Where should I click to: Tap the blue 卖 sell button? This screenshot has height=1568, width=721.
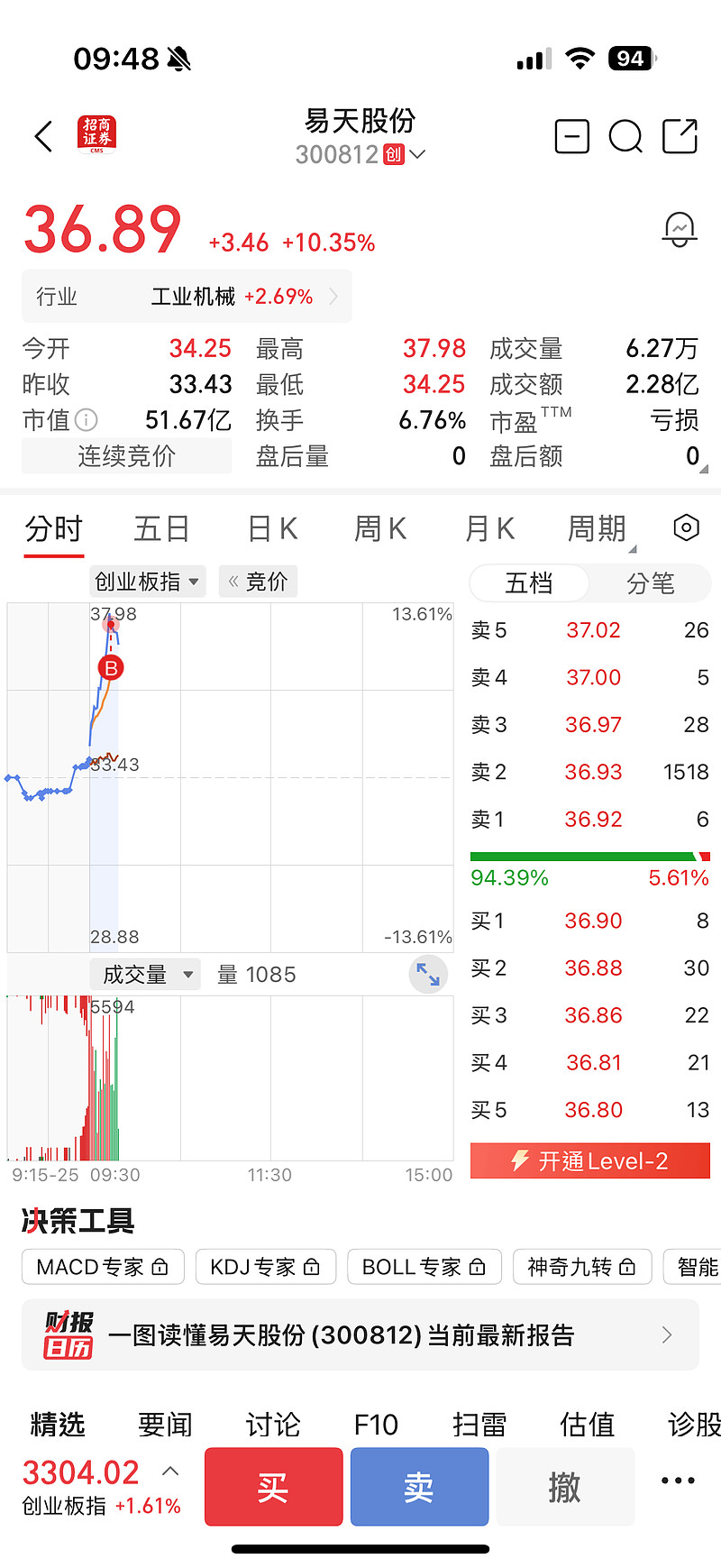pyautogui.click(x=419, y=1487)
